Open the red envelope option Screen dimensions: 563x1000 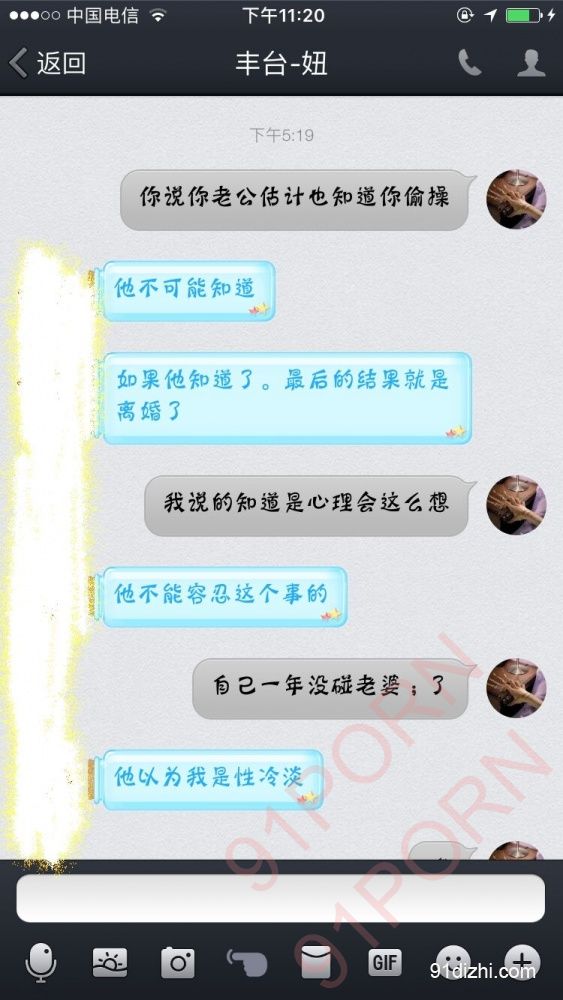click(316, 963)
